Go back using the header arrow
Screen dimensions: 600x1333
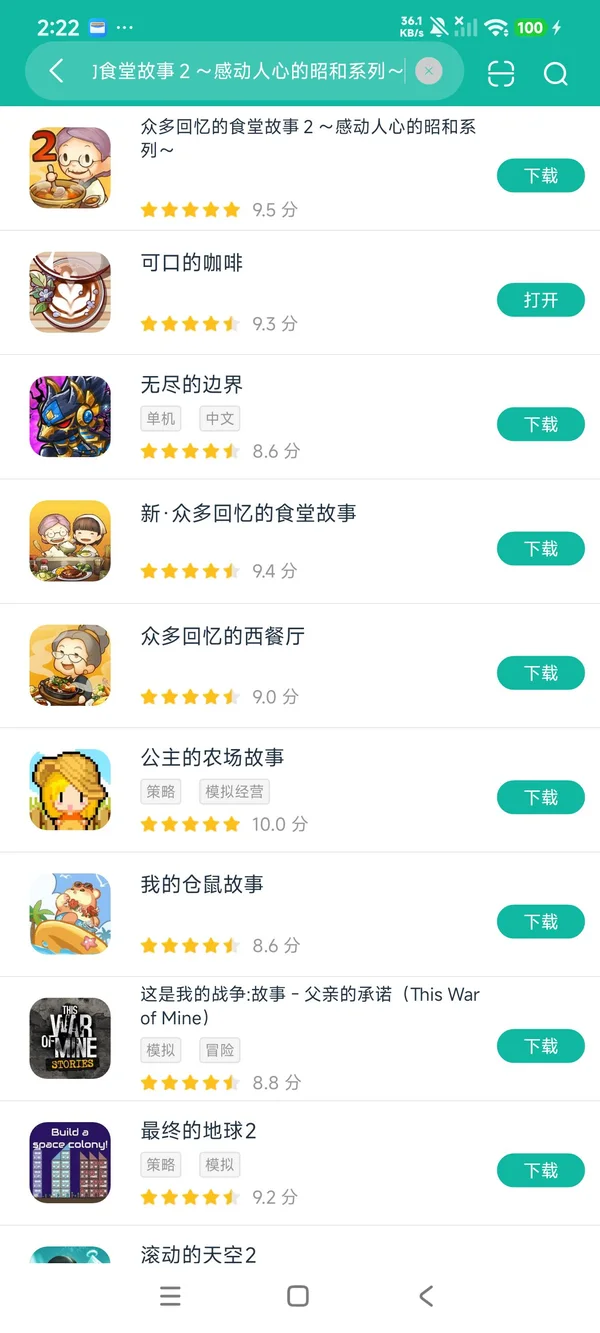(56, 71)
